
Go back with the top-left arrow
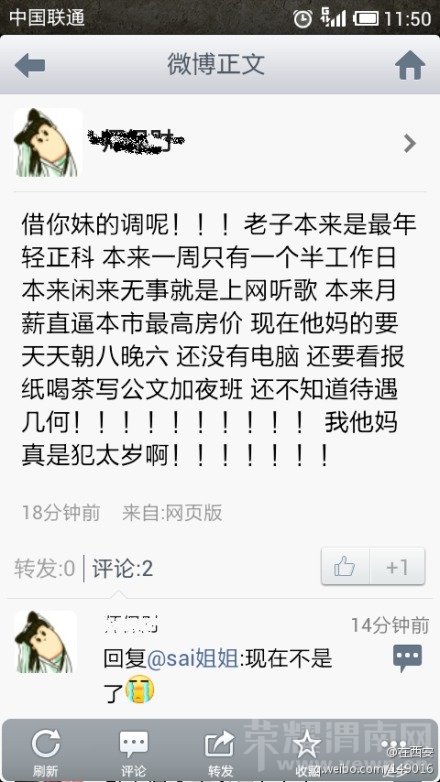point(29,65)
